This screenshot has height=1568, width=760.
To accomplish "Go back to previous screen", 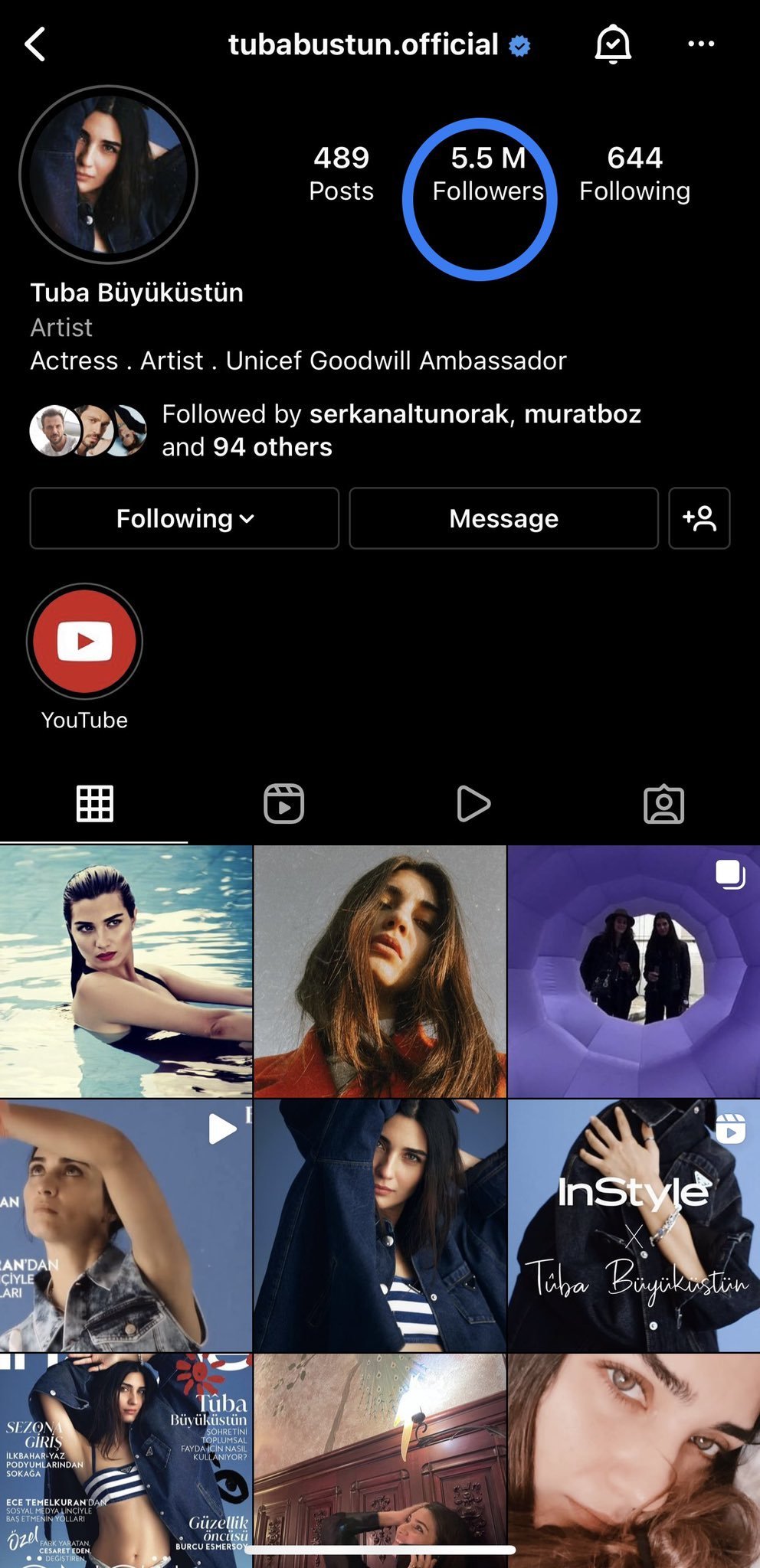I will [x=35, y=44].
